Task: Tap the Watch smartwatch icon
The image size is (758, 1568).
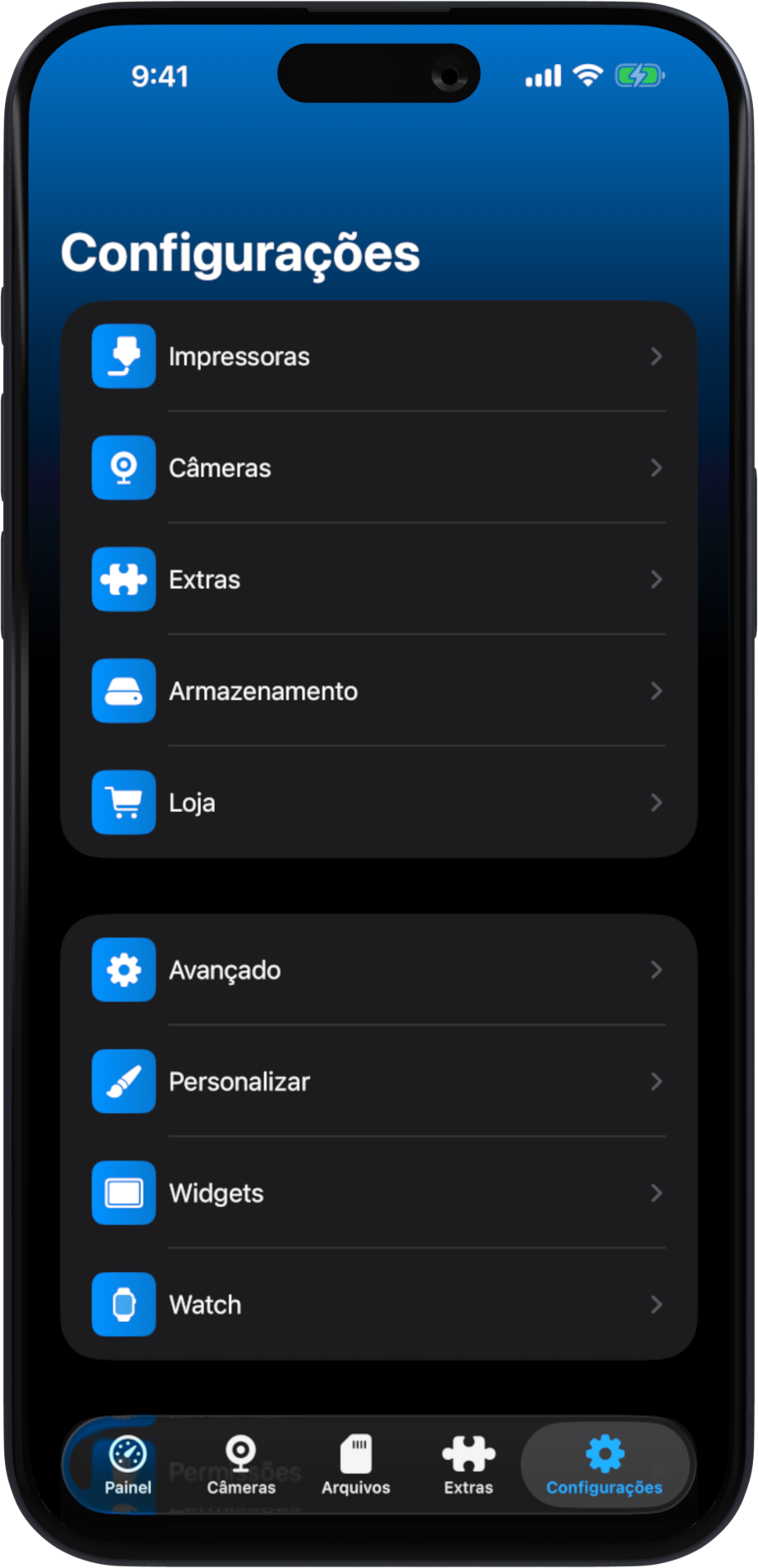Action: point(123,1304)
